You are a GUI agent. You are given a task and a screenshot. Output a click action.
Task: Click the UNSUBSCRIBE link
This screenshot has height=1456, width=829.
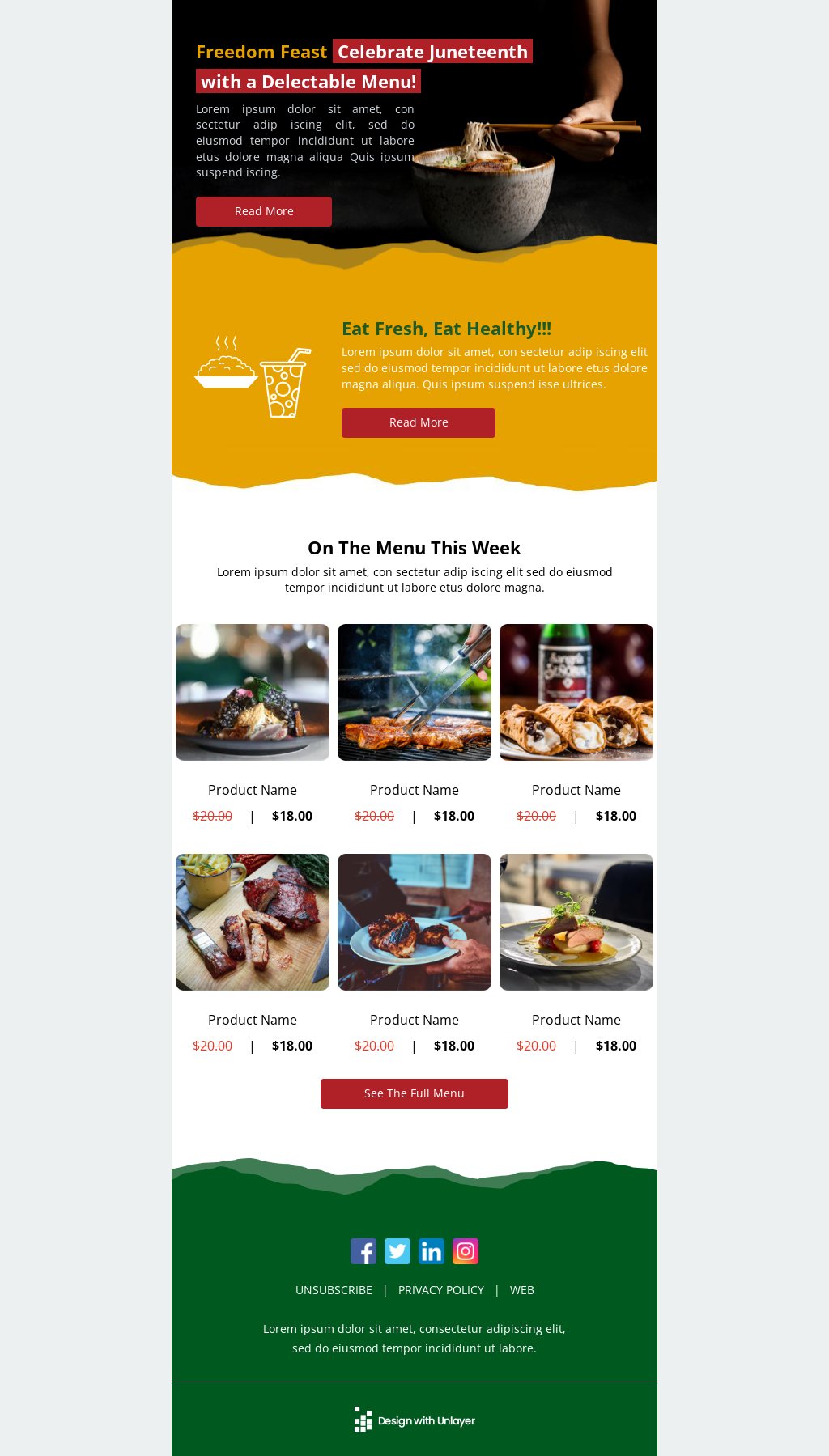[x=334, y=1290]
